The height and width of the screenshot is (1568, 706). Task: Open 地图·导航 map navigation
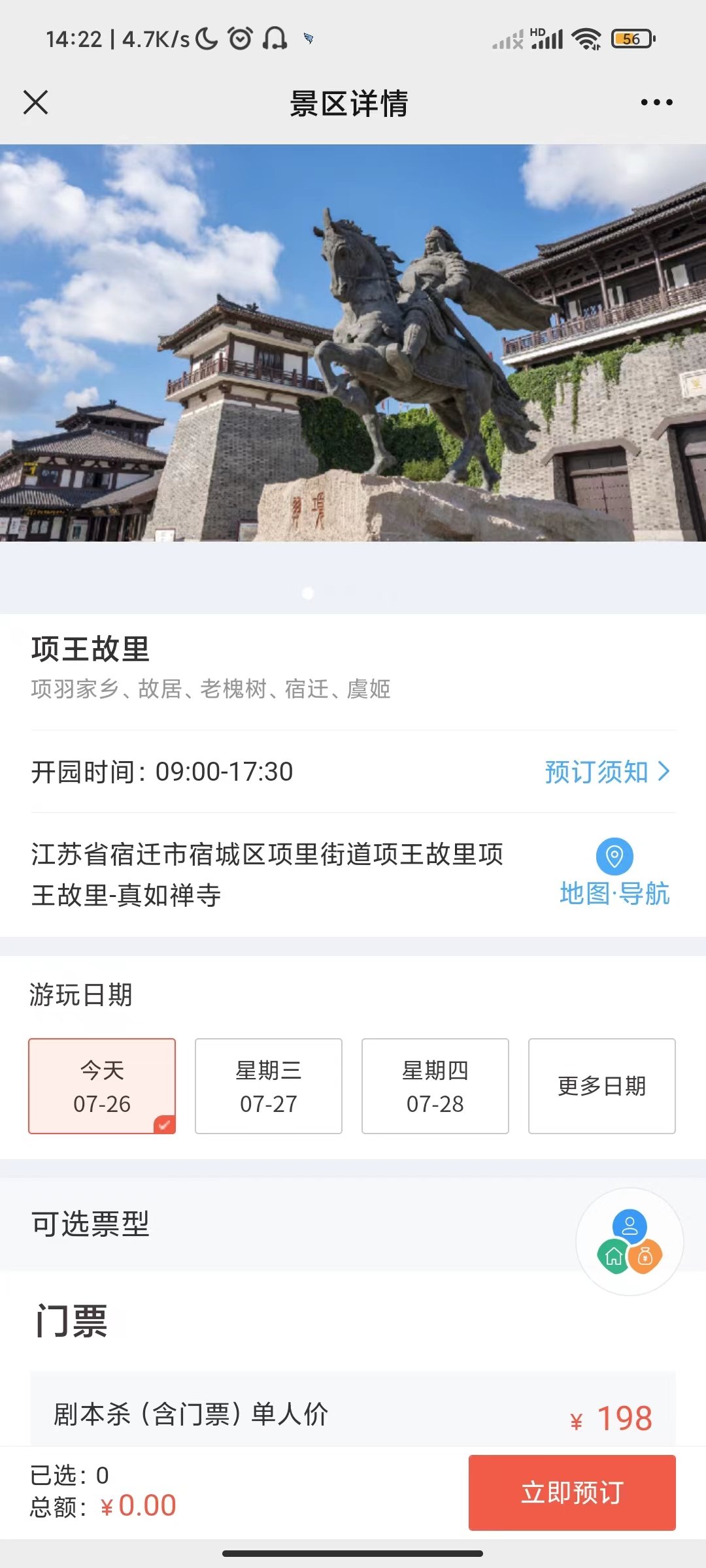tap(614, 873)
